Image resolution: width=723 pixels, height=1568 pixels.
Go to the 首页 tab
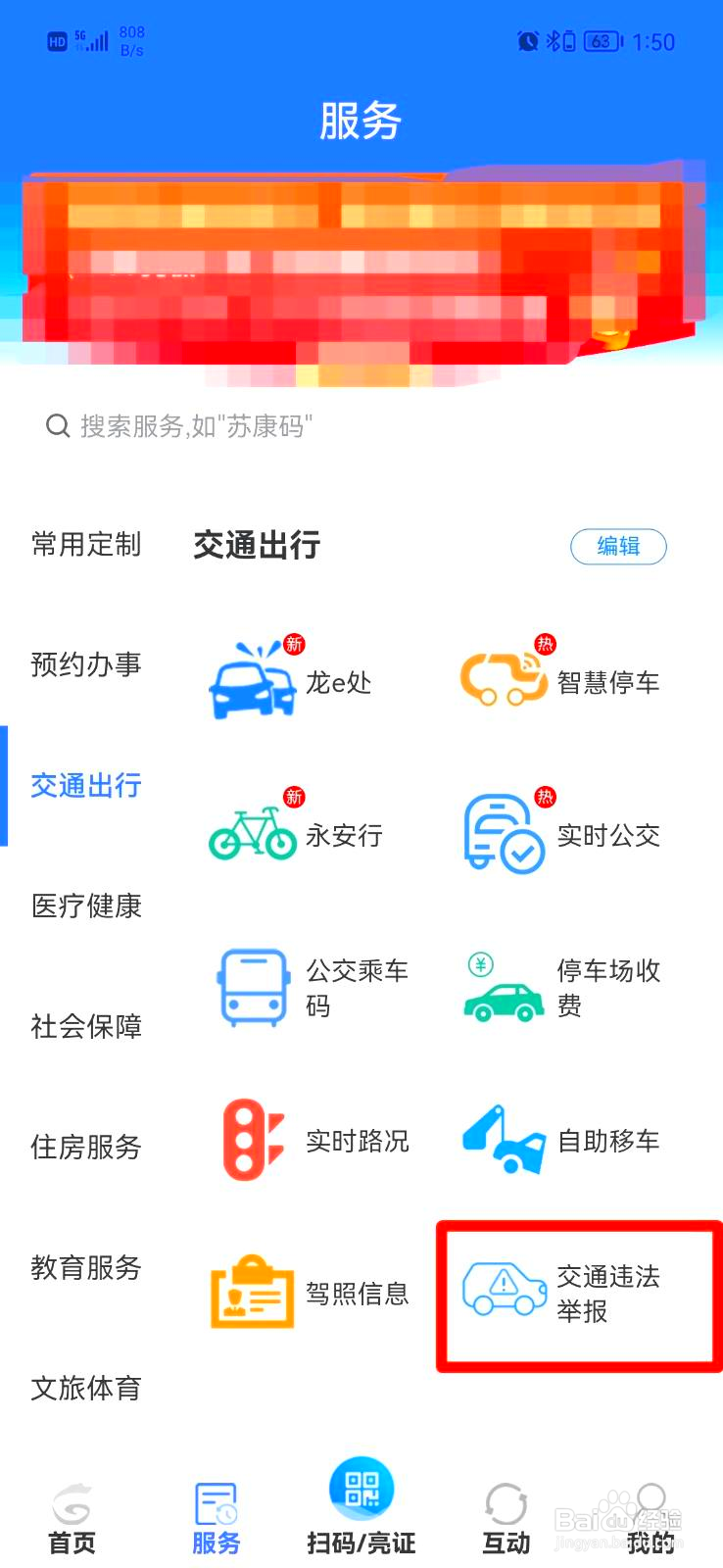click(x=72, y=1520)
